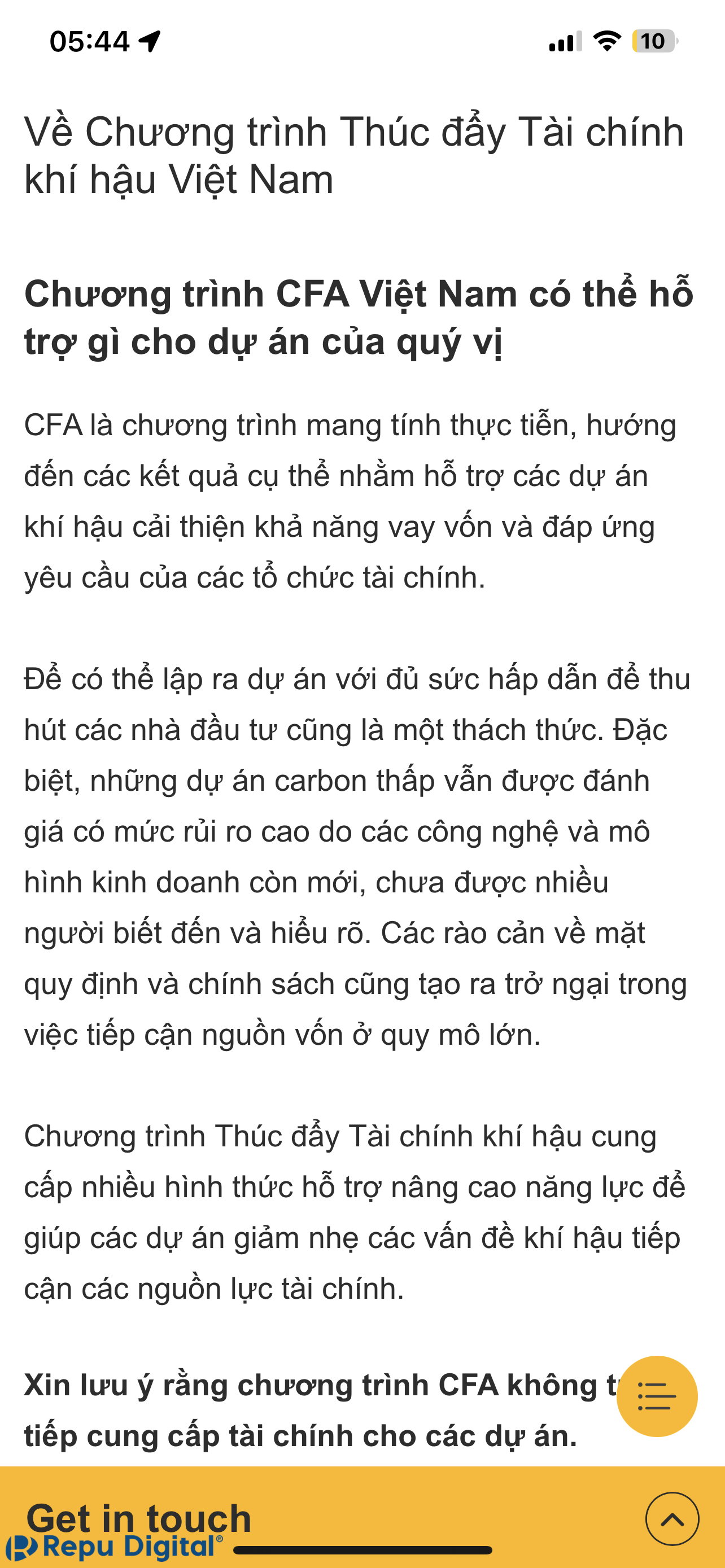The image size is (725, 1568).
Task: Open the yellow floating list menu button
Action: pos(657,1396)
